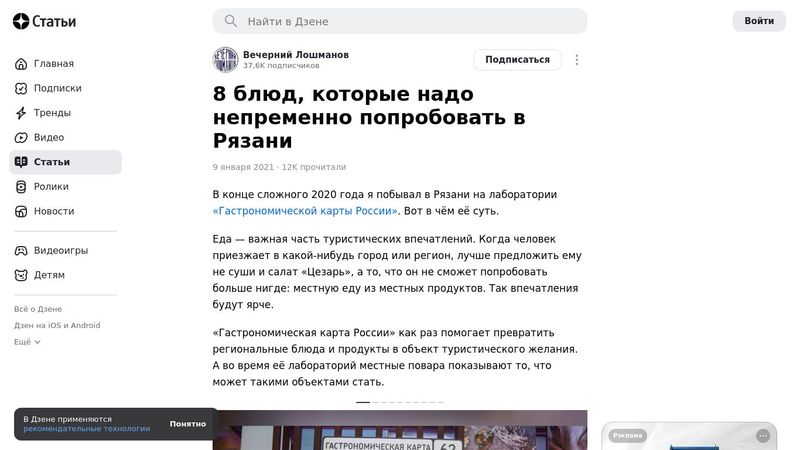Open "Дзен на iOS и Android" link
The width and height of the screenshot is (800, 450).
57,325
